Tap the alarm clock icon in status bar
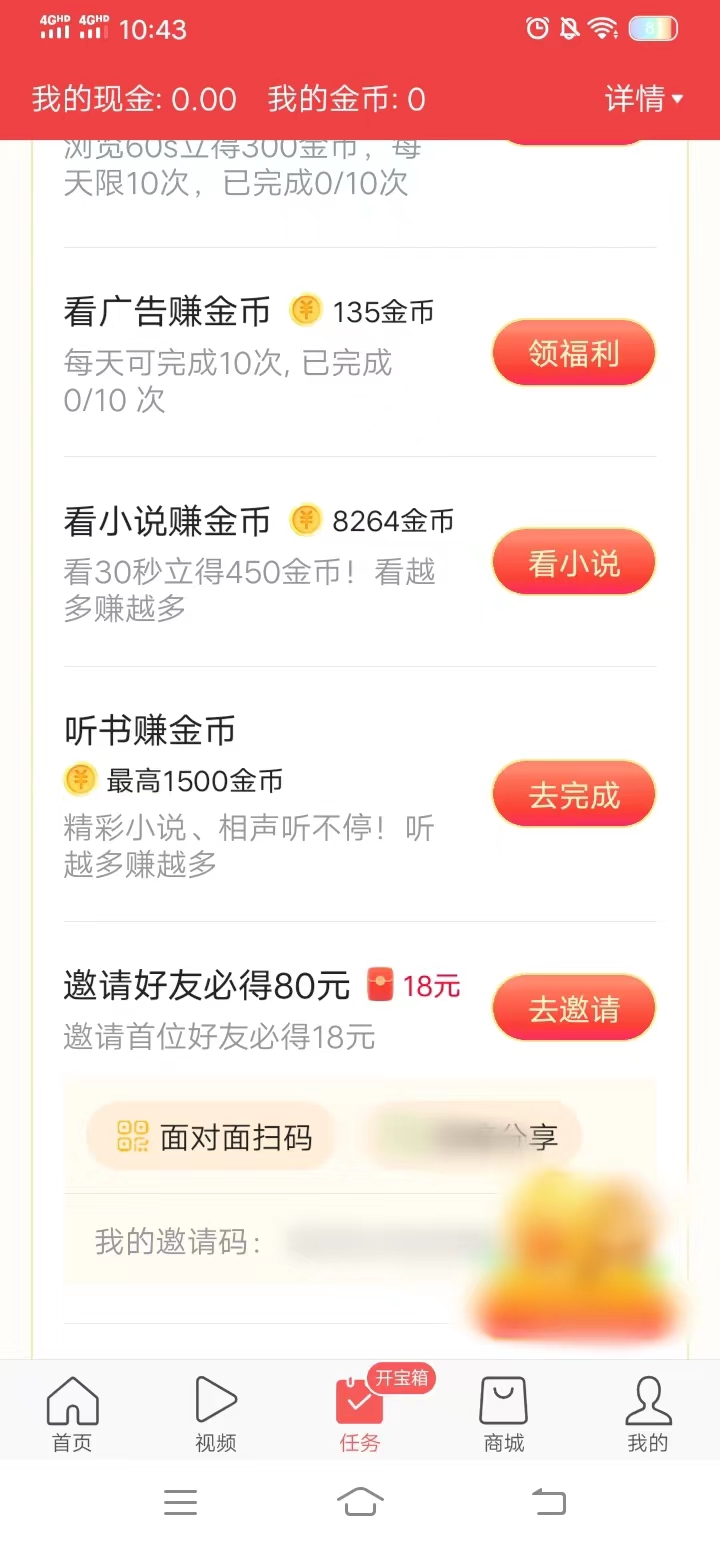This screenshot has height=1544, width=720. pos(537,30)
